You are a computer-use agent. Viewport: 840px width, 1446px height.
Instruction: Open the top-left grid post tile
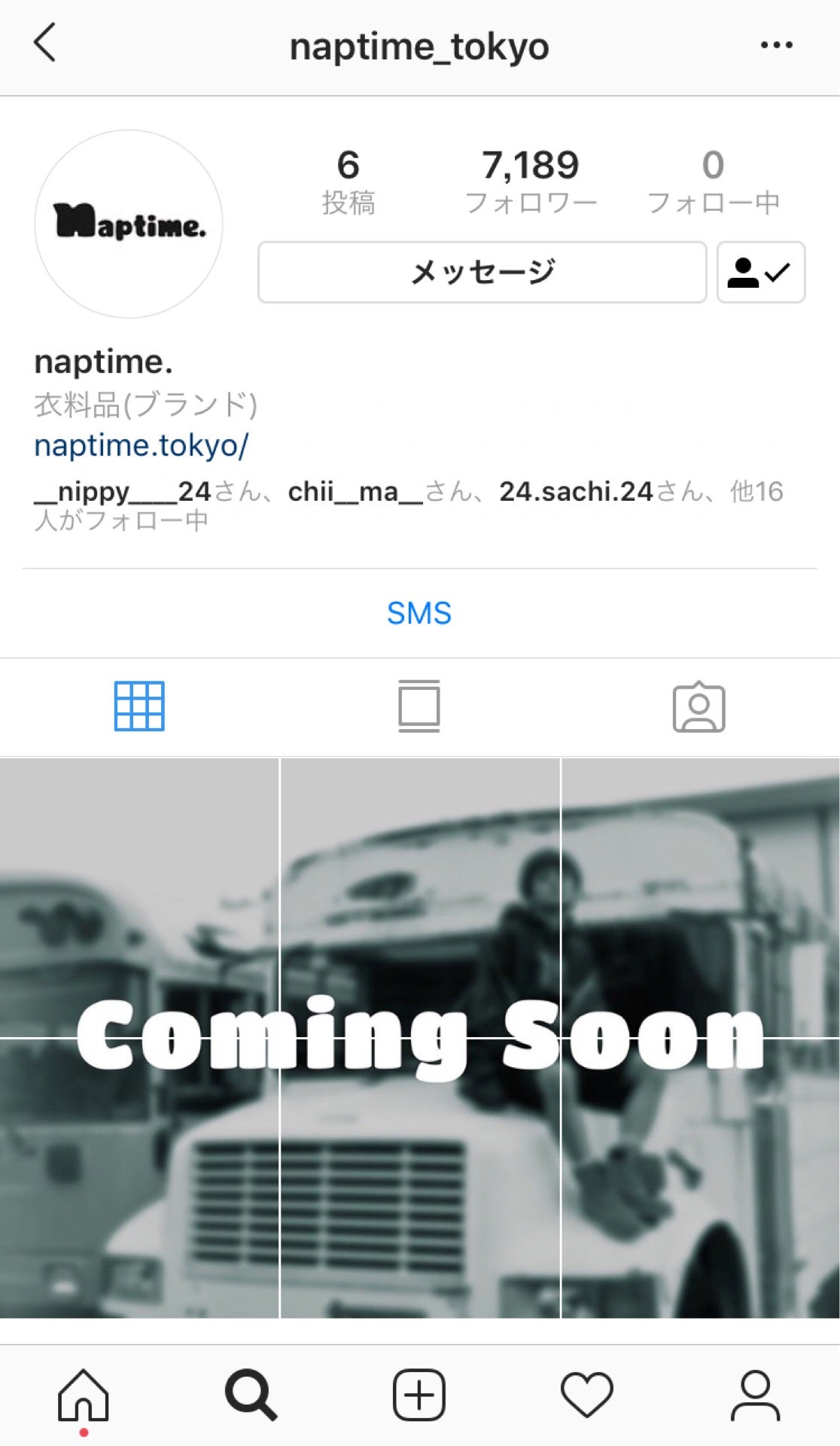[x=139, y=898]
